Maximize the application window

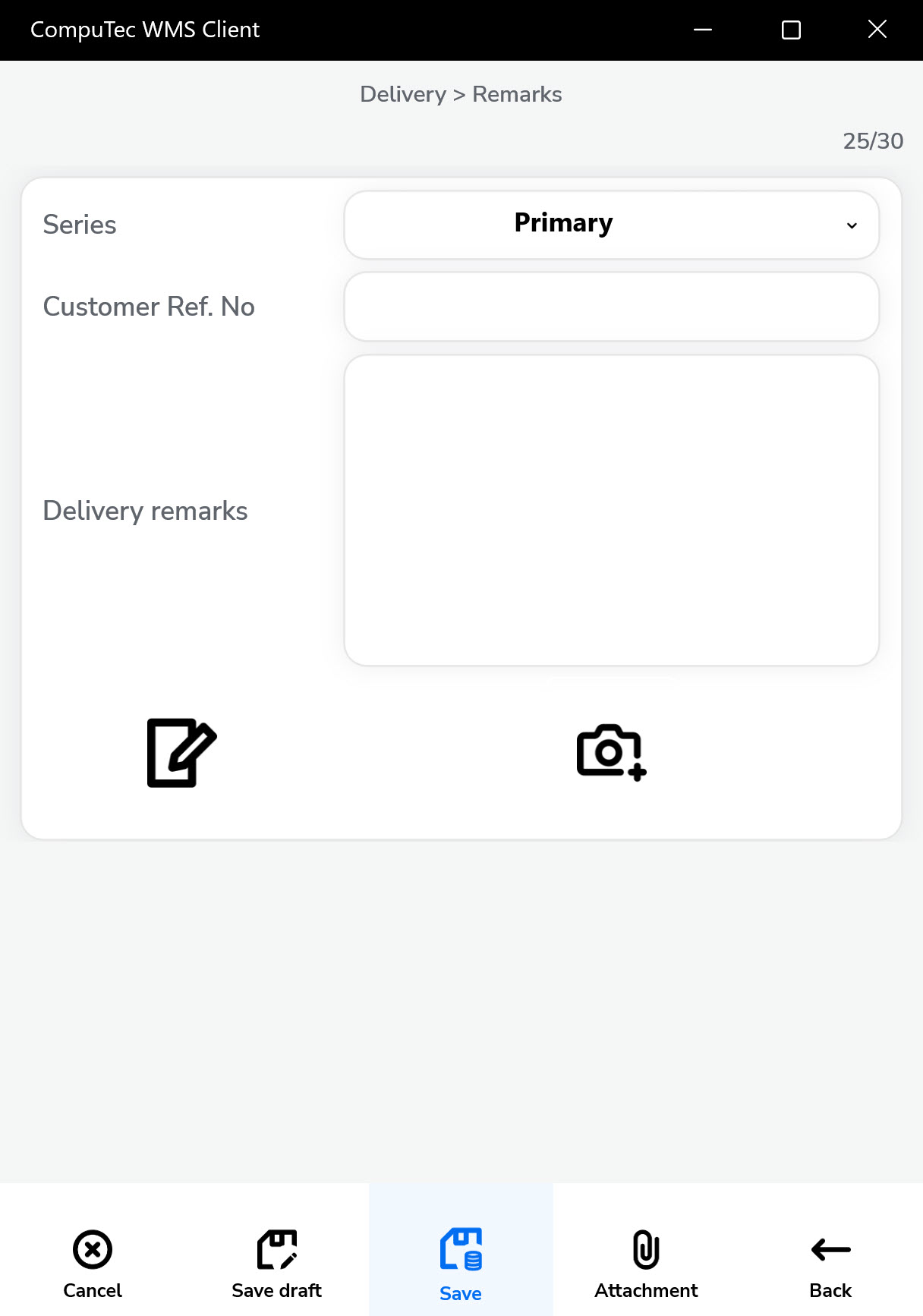791,30
